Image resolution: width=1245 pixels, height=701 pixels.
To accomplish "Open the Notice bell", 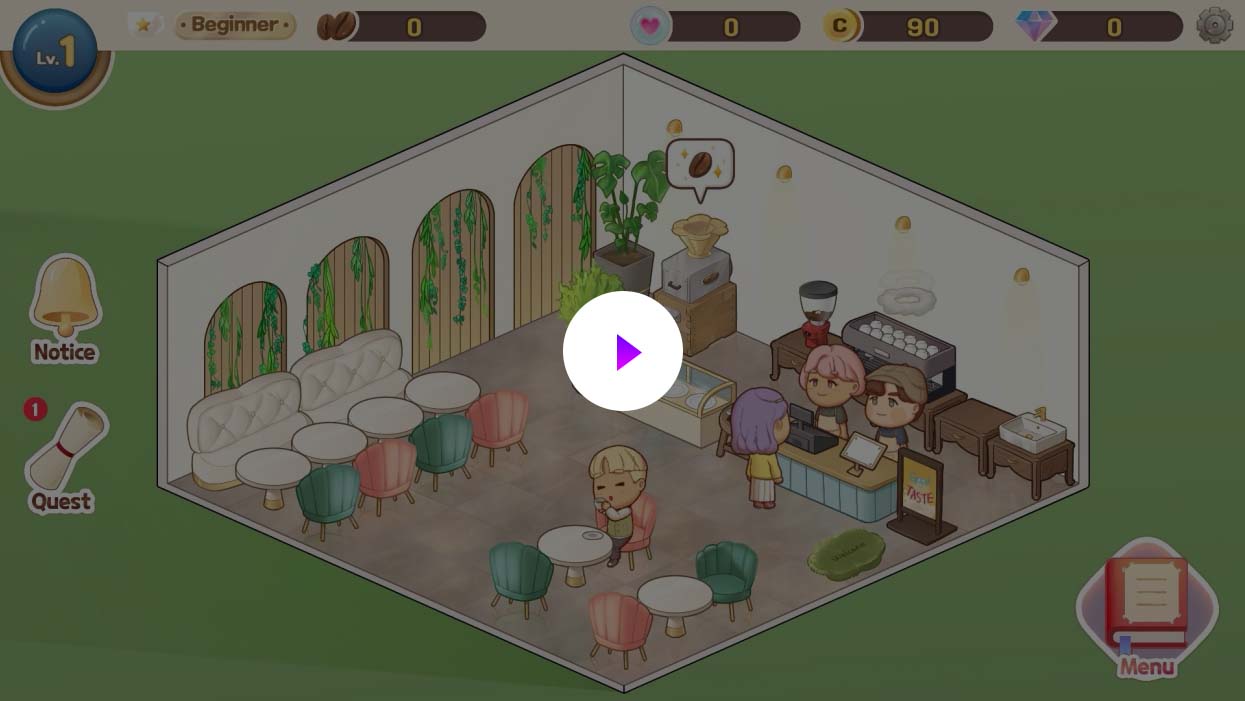I will 65,305.
